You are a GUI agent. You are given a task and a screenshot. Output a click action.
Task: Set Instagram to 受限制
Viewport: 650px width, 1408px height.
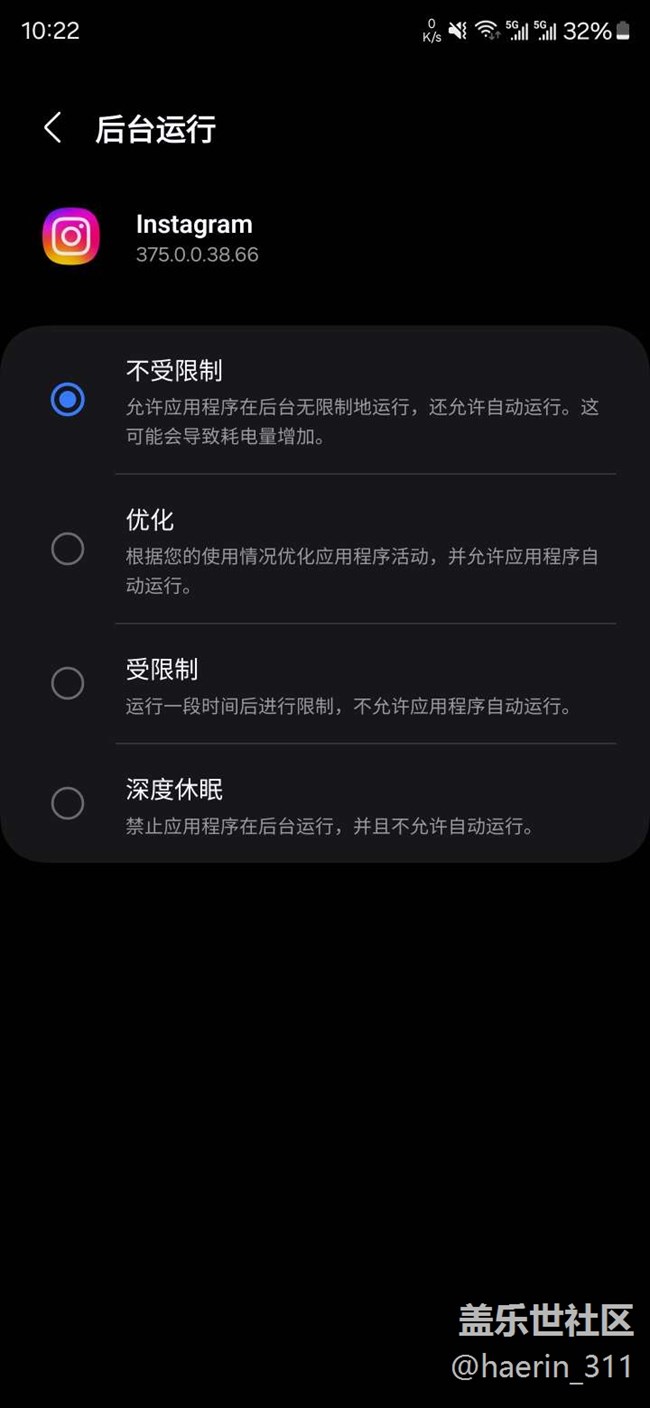[68, 684]
